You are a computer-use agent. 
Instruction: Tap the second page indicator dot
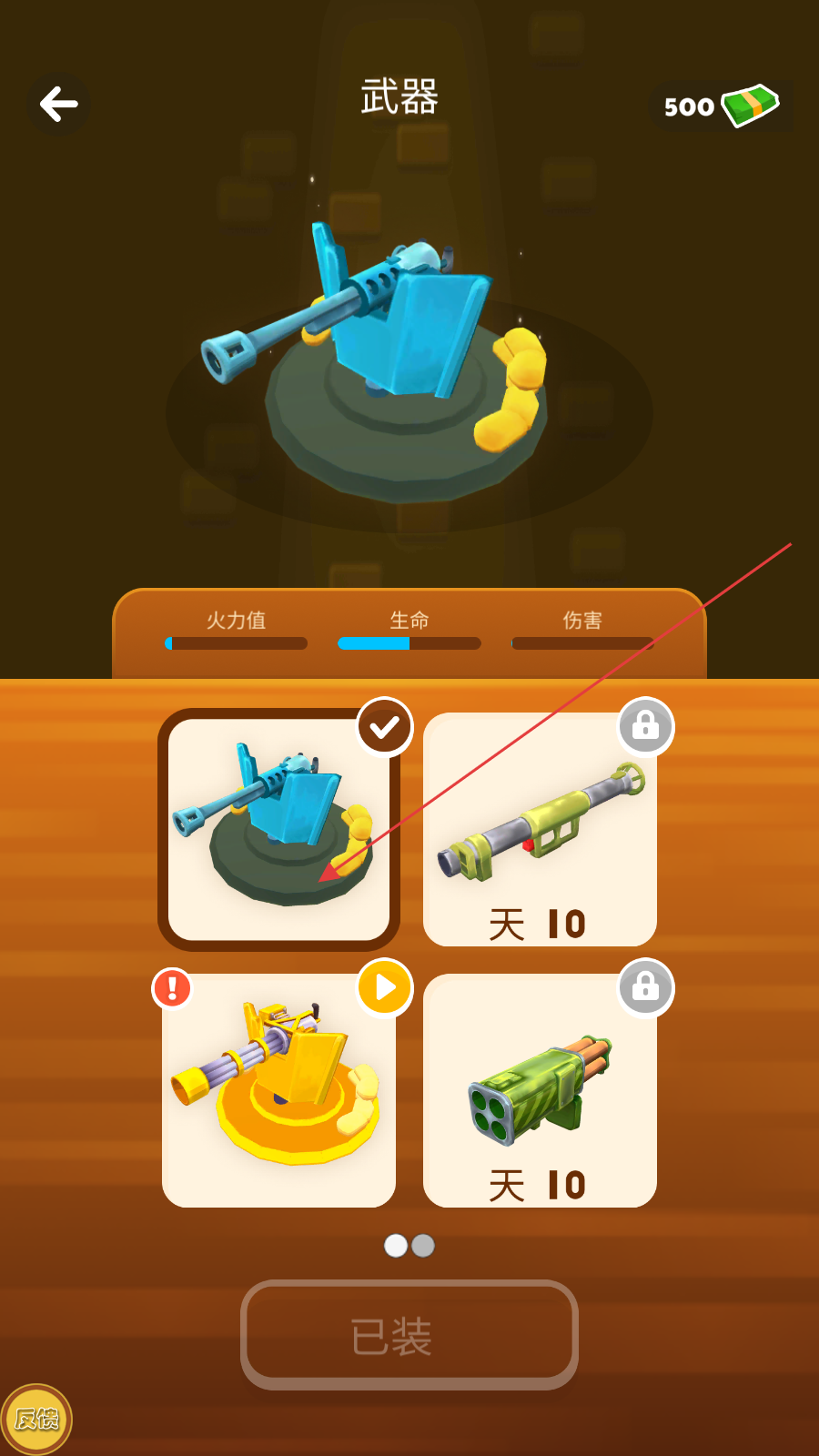click(x=423, y=1246)
